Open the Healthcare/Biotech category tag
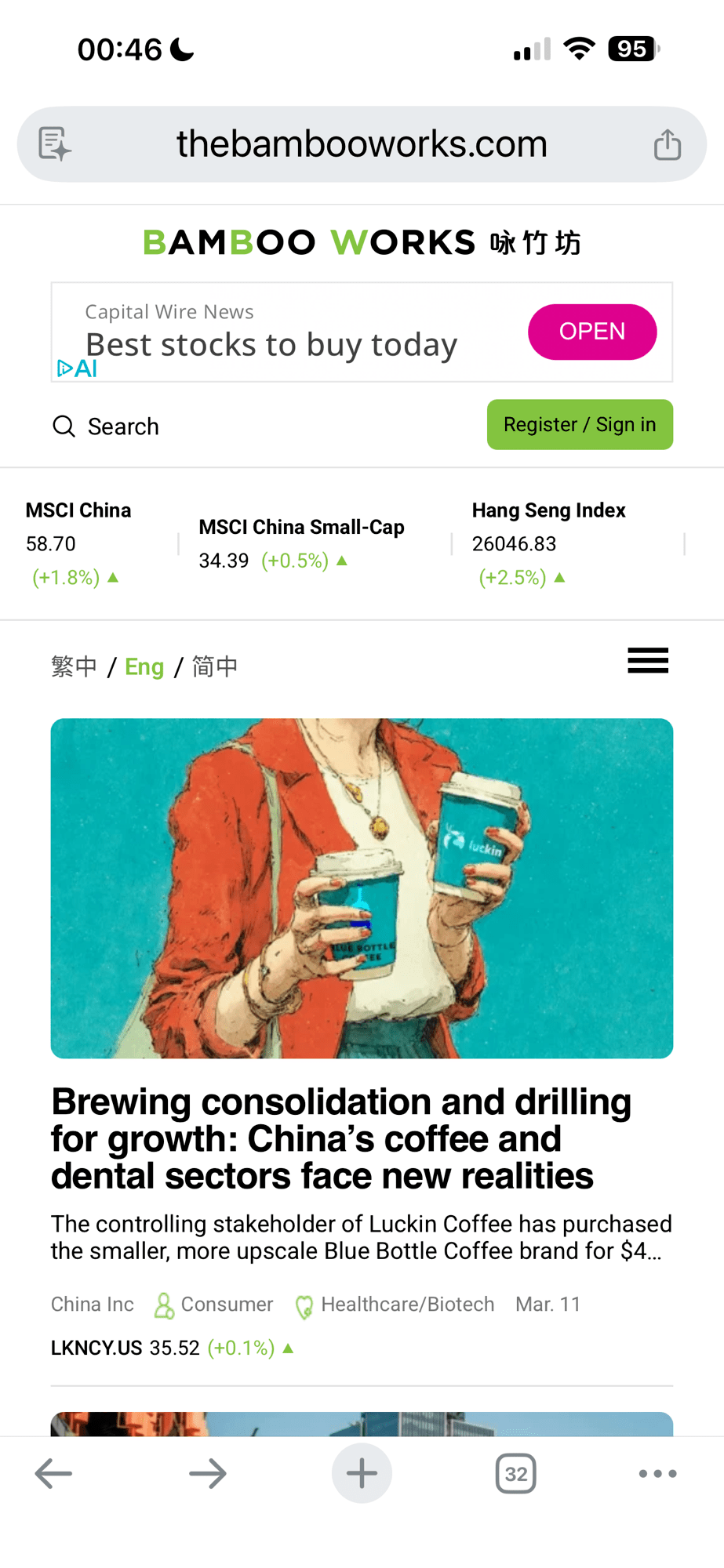The width and height of the screenshot is (724, 1568). coord(407,1305)
